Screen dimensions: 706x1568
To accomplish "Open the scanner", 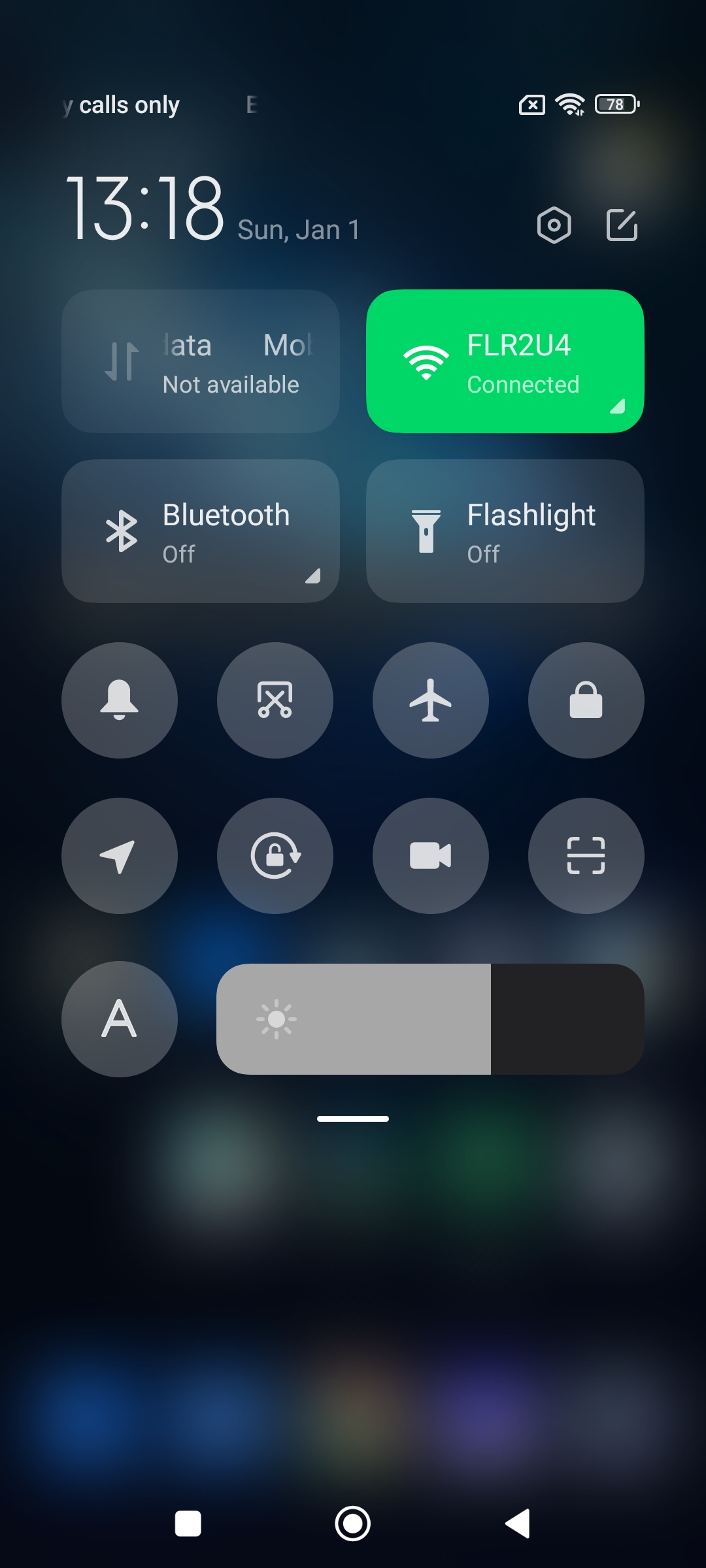I will (586, 856).
